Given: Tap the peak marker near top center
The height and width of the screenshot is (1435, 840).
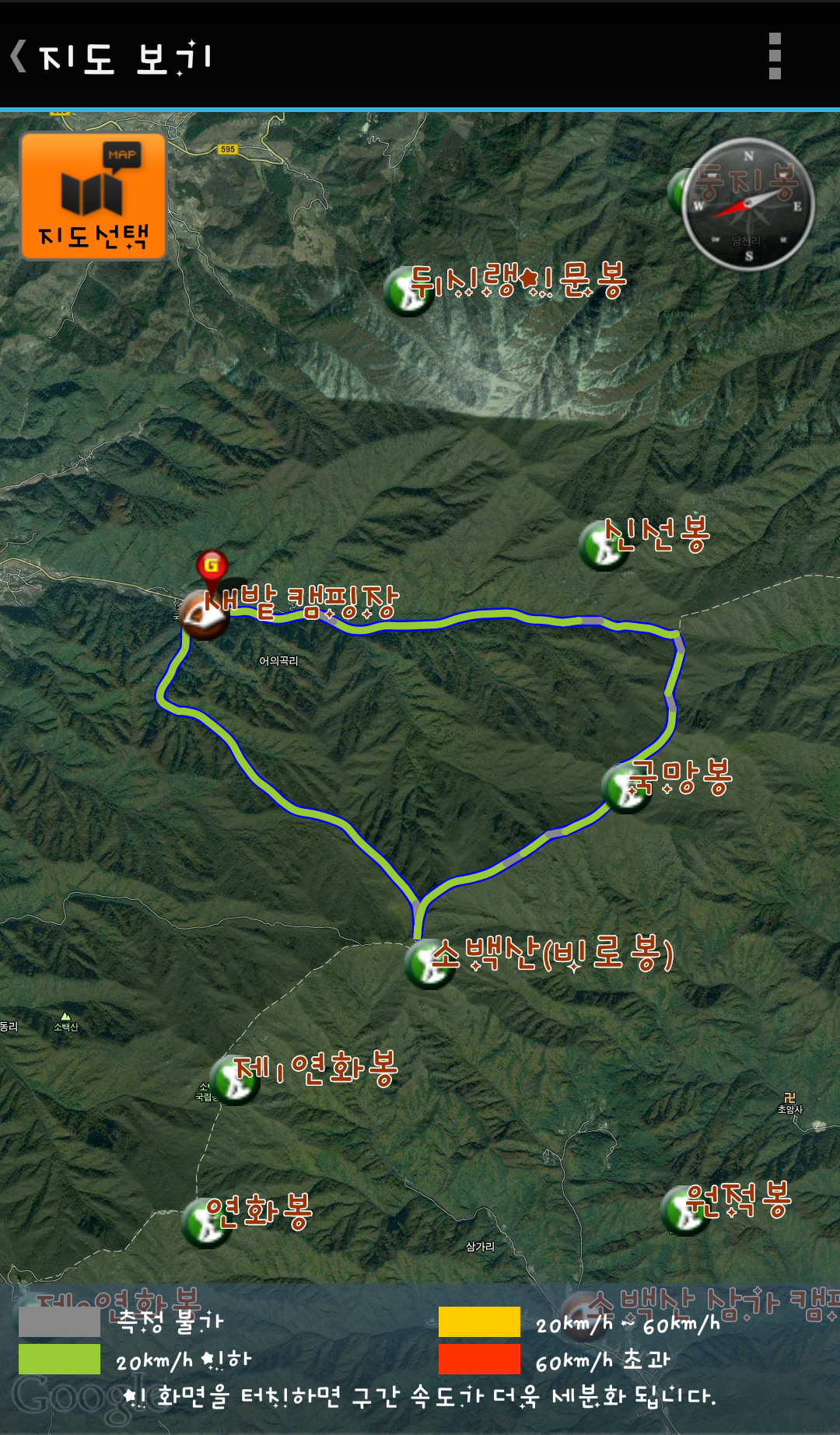Looking at the screenshot, I should pyautogui.click(x=409, y=292).
